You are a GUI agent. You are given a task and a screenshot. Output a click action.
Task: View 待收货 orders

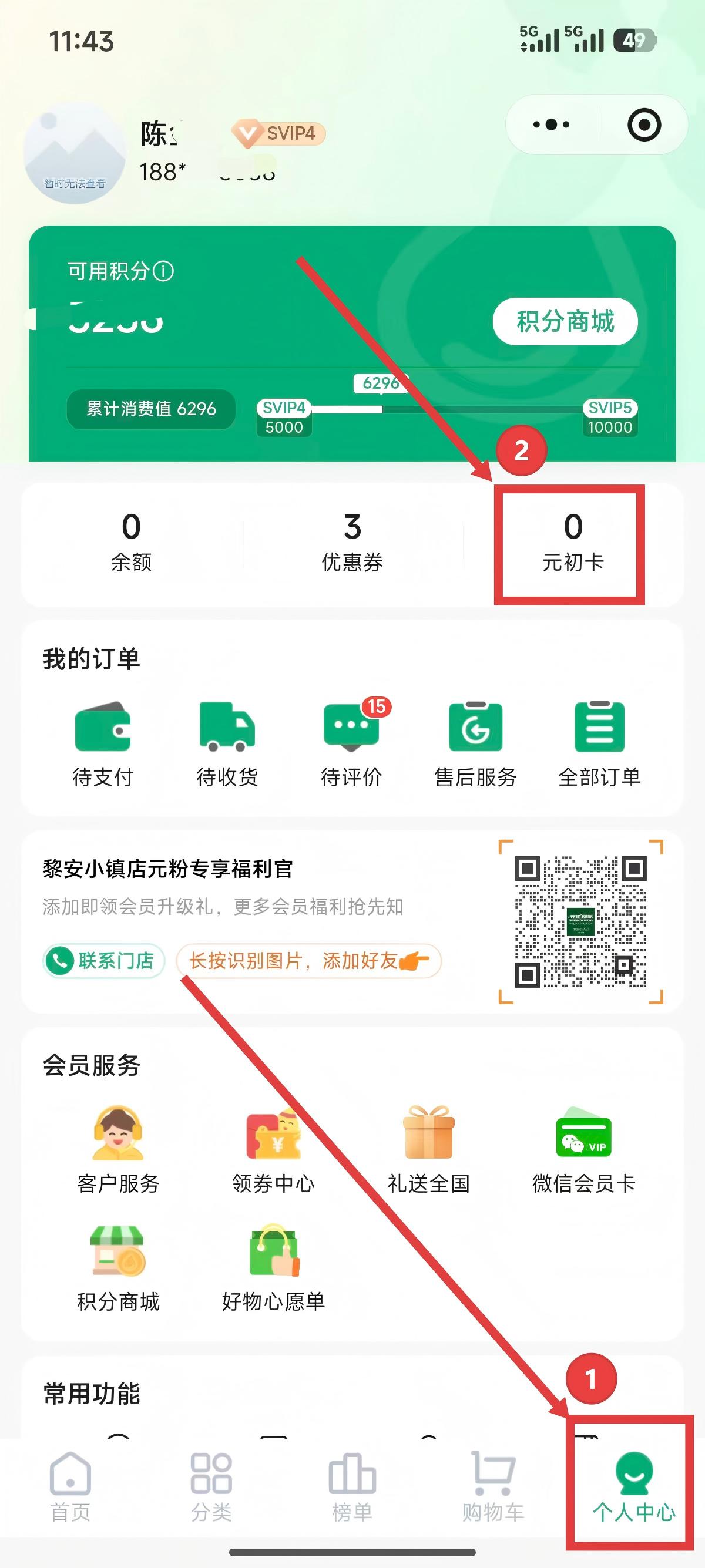pos(227,744)
